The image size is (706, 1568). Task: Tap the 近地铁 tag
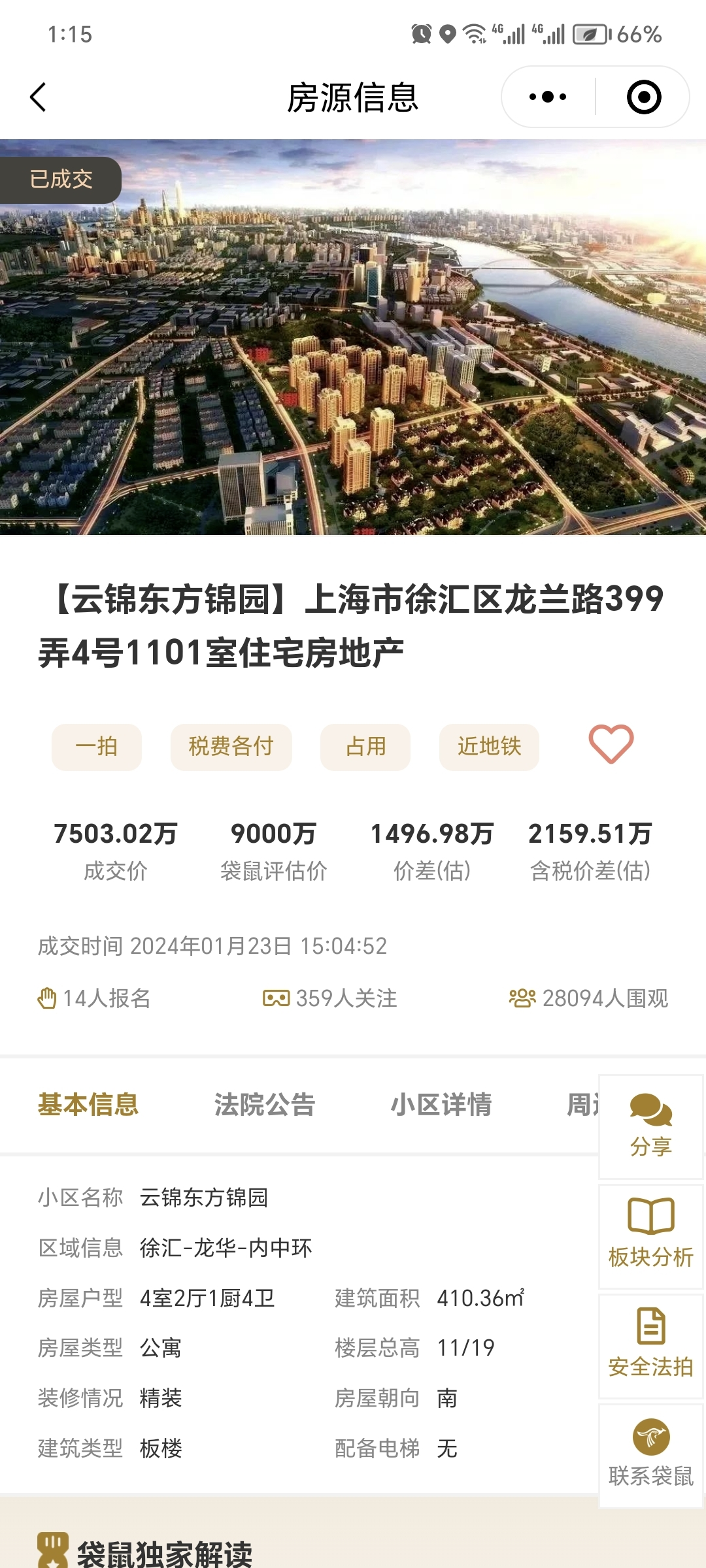point(489,747)
